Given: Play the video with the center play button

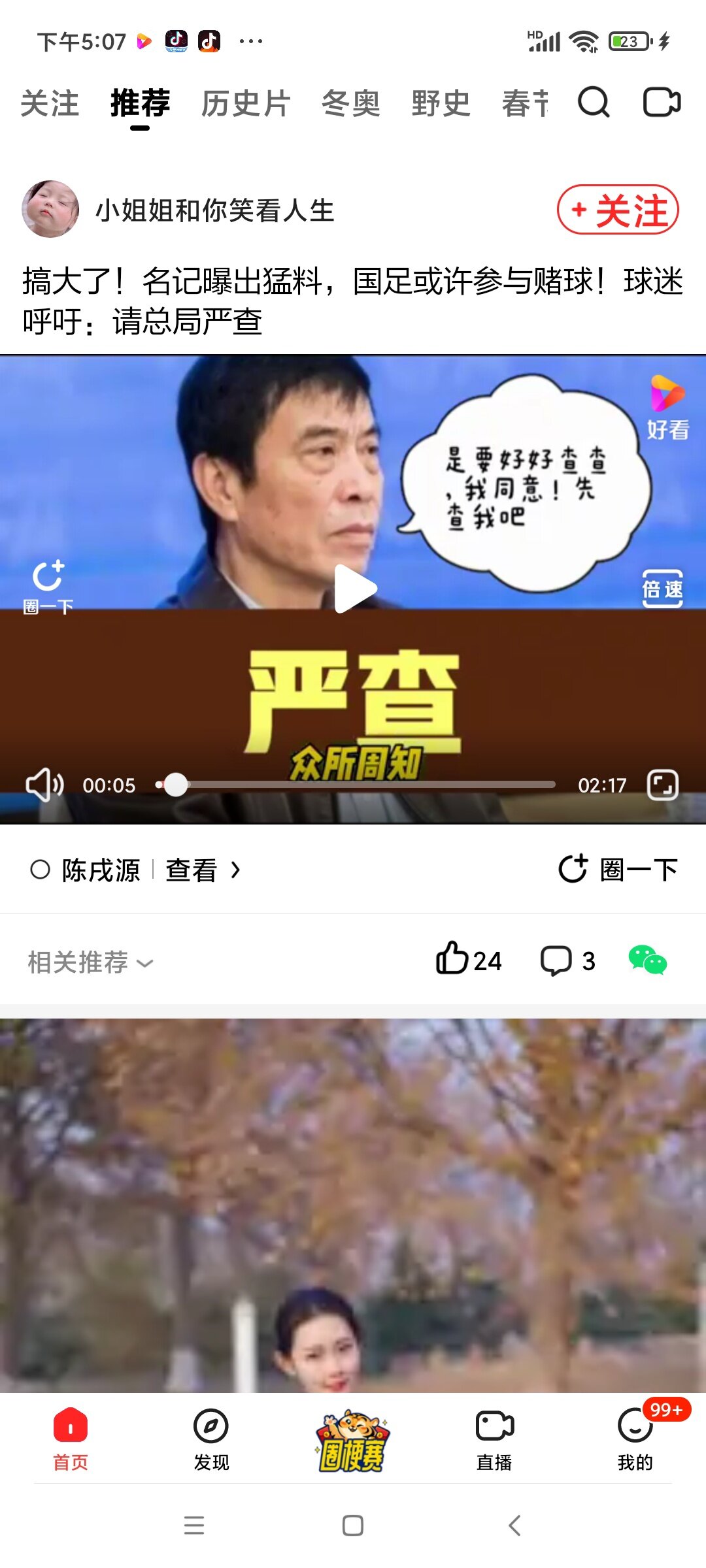Looking at the screenshot, I should [x=354, y=589].
